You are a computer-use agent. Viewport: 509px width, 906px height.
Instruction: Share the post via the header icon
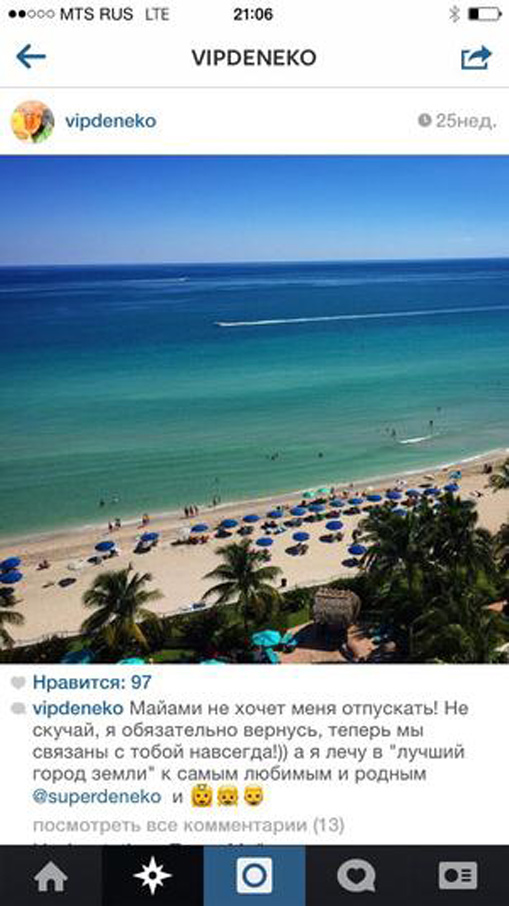[x=476, y=58]
